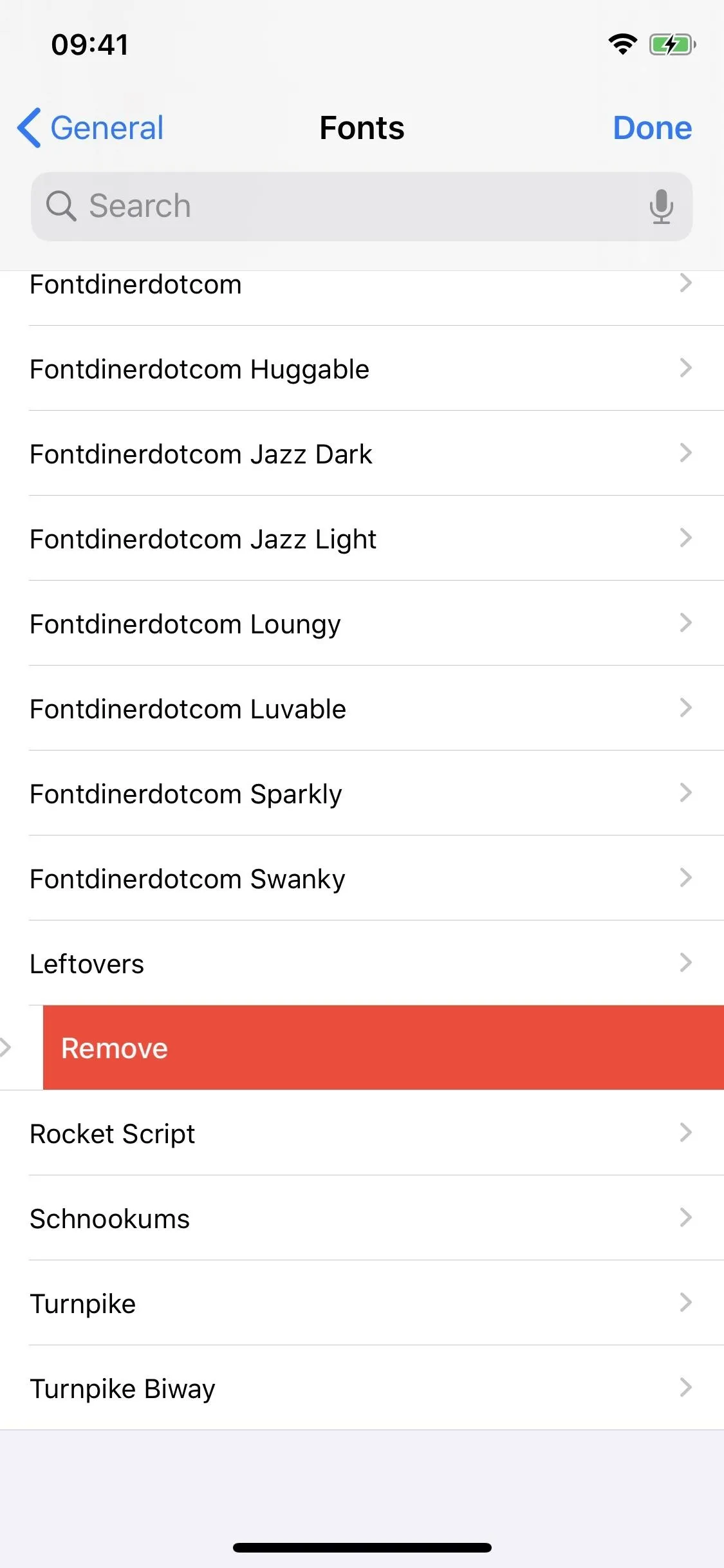Open the Schnookums font
The width and height of the screenshot is (724, 1568).
(362, 1218)
